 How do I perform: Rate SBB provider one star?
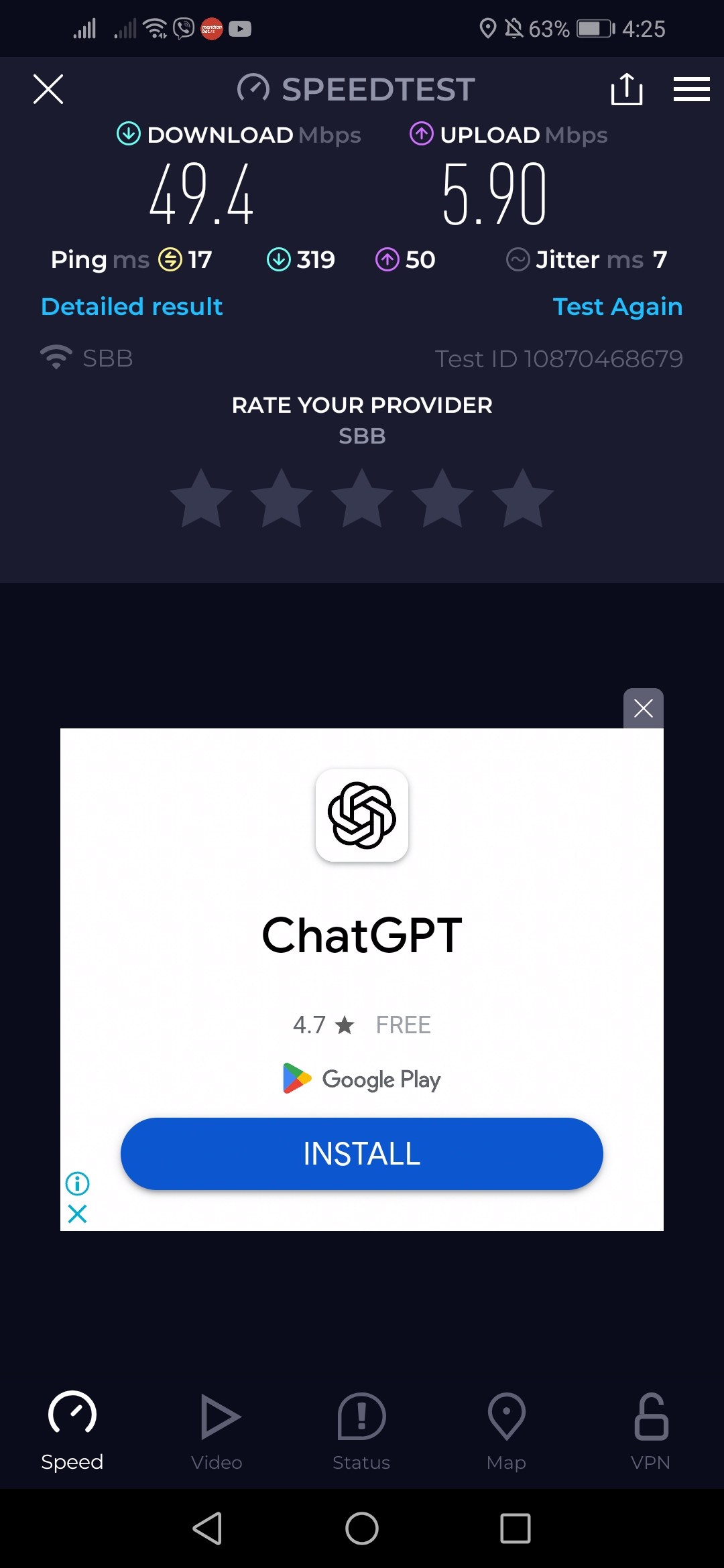pyautogui.click(x=201, y=499)
